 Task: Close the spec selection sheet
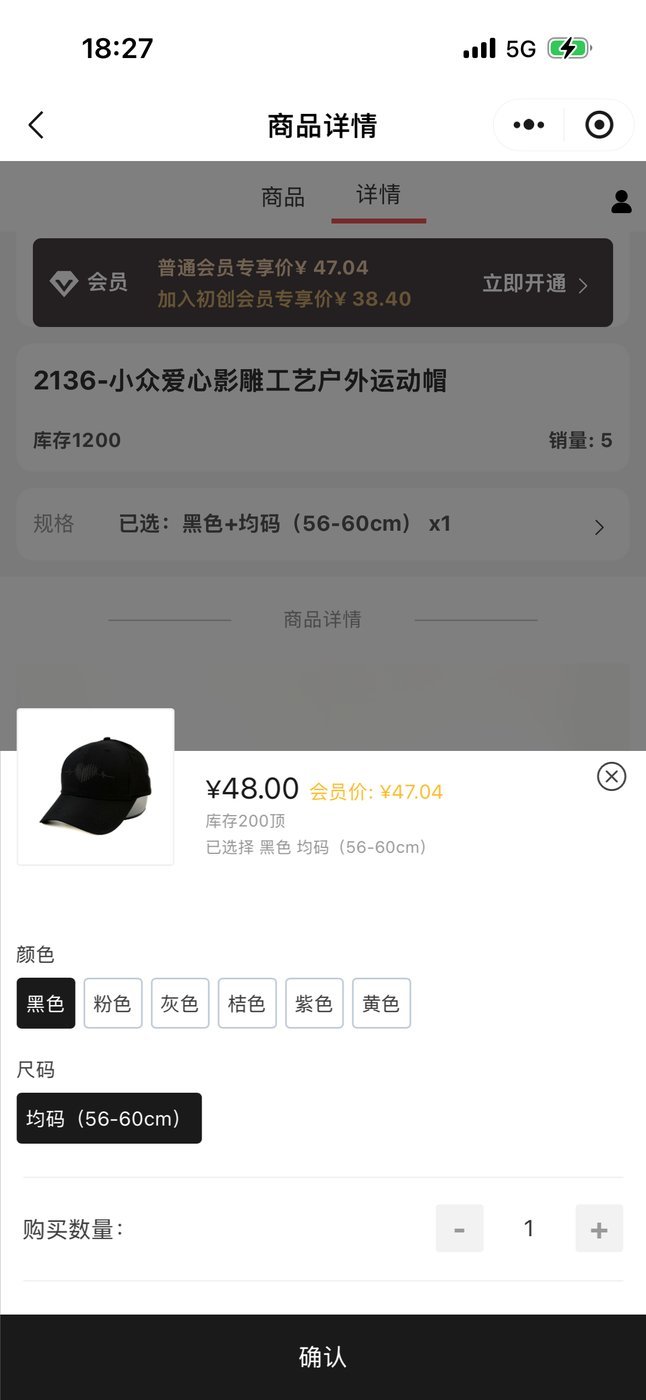click(611, 776)
